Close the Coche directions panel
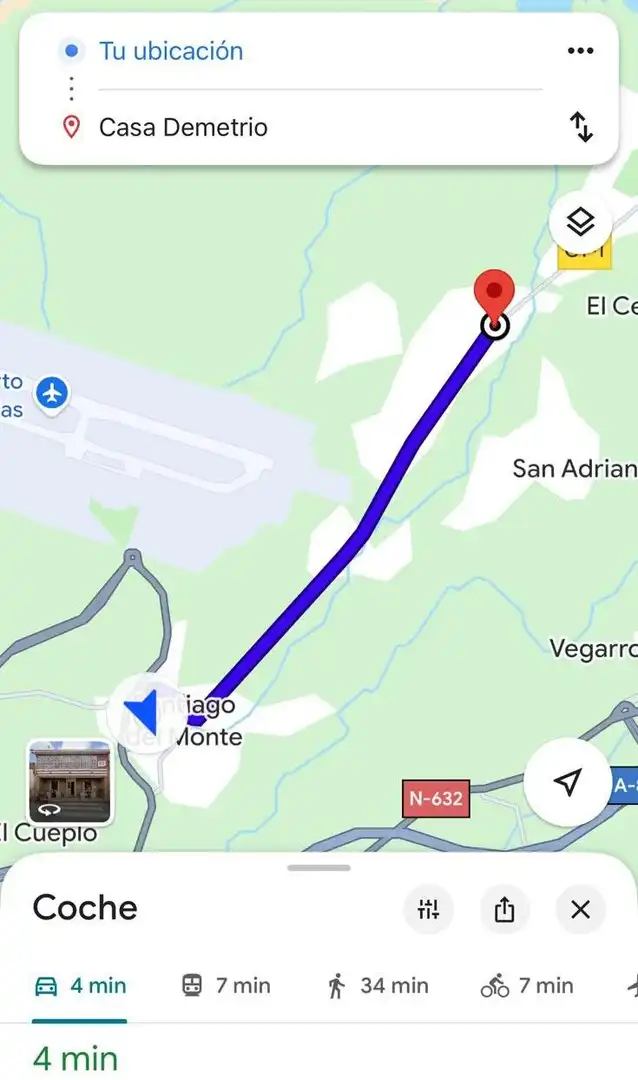 pyautogui.click(x=581, y=909)
